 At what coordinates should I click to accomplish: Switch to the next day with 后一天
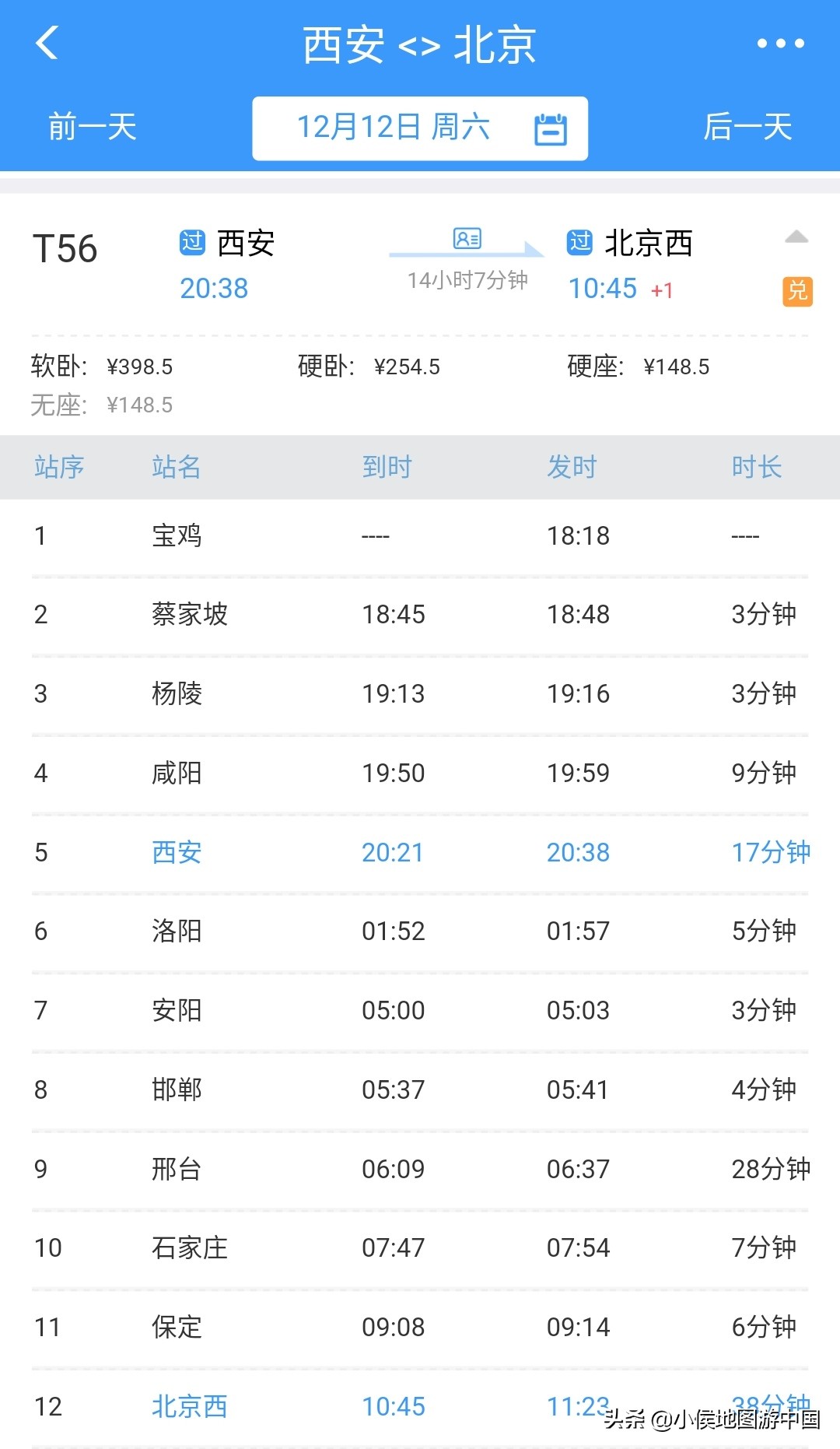[749, 127]
